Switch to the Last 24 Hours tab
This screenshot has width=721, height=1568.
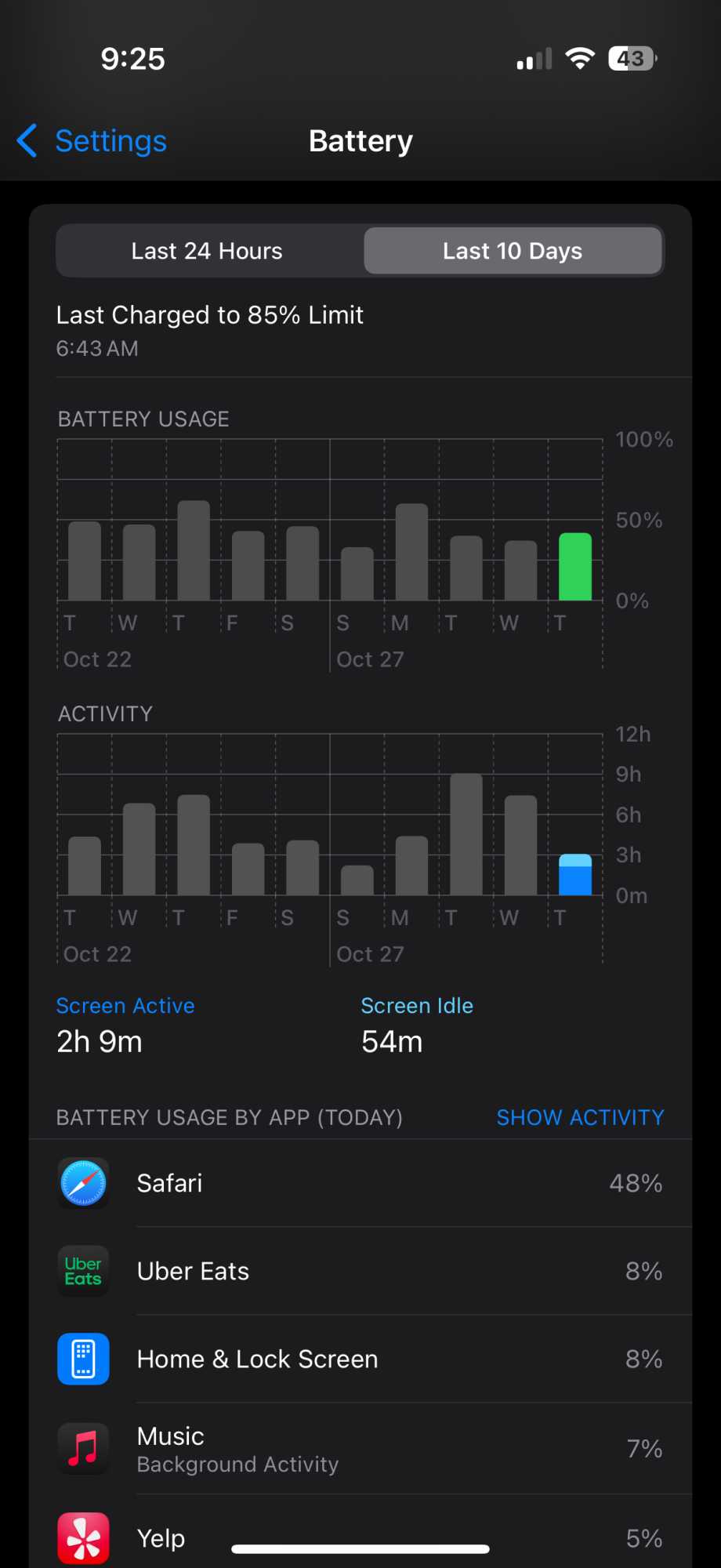point(208,251)
